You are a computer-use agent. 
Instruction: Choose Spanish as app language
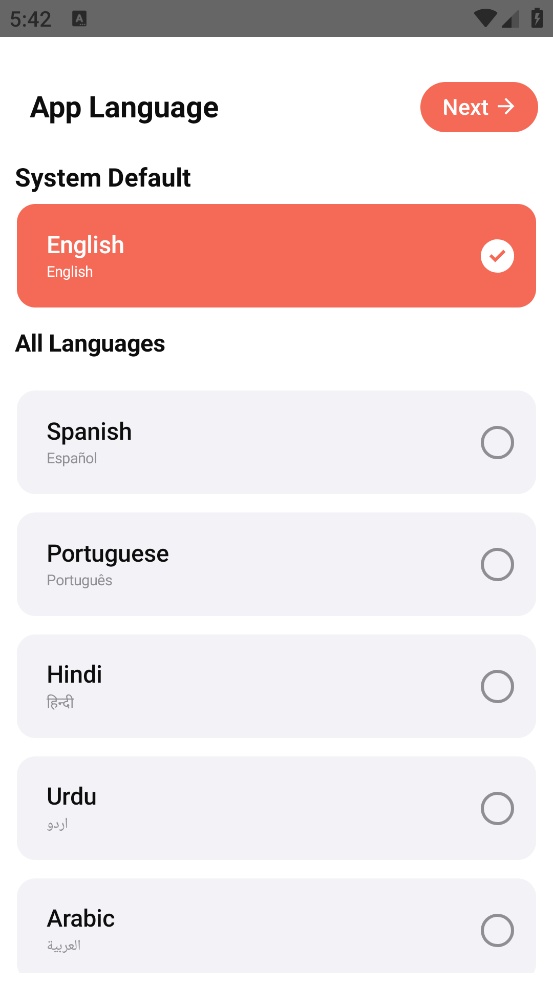[x=276, y=442]
